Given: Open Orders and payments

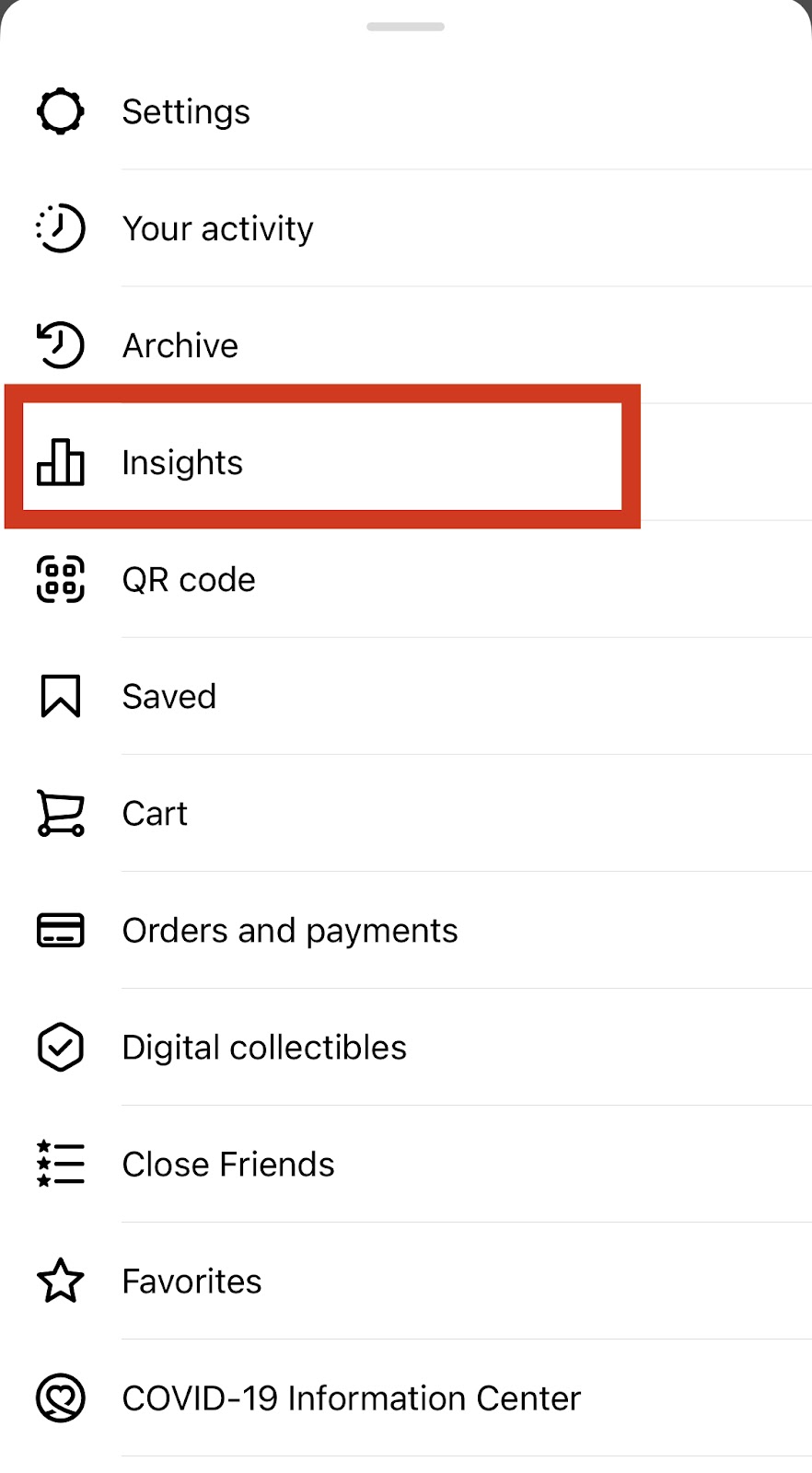Looking at the screenshot, I should (290, 931).
